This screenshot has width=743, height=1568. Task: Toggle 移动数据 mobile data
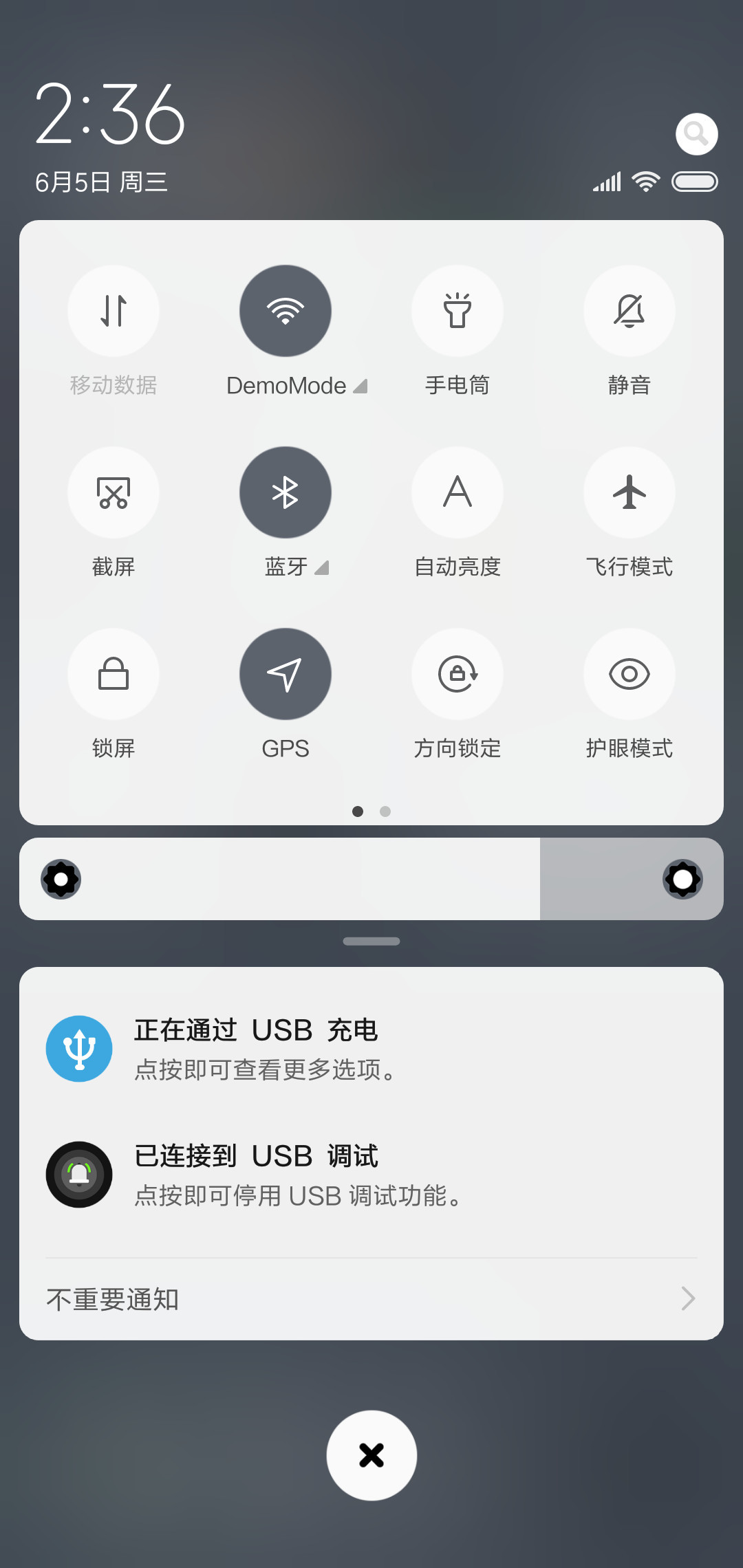114,311
